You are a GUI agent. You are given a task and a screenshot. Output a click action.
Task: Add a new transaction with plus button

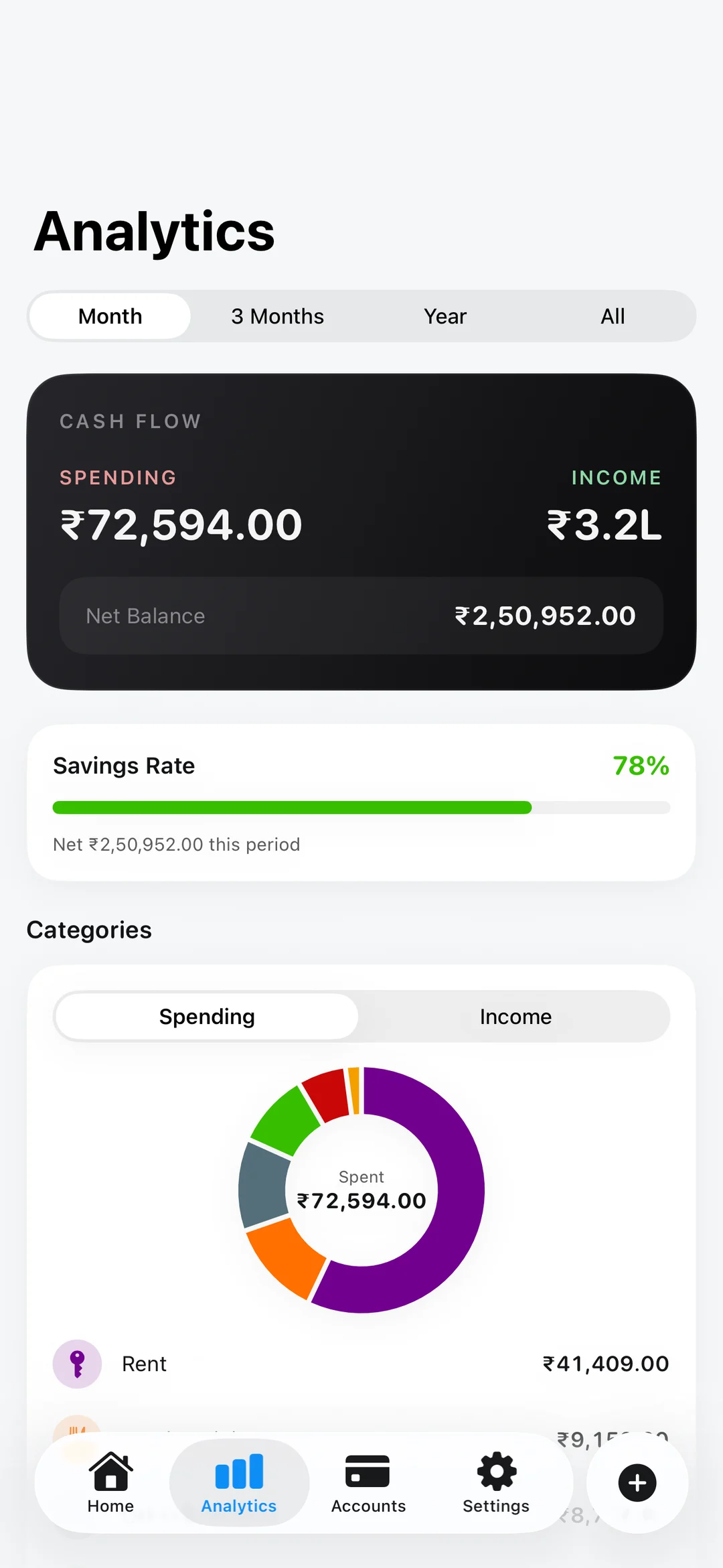(x=637, y=1483)
